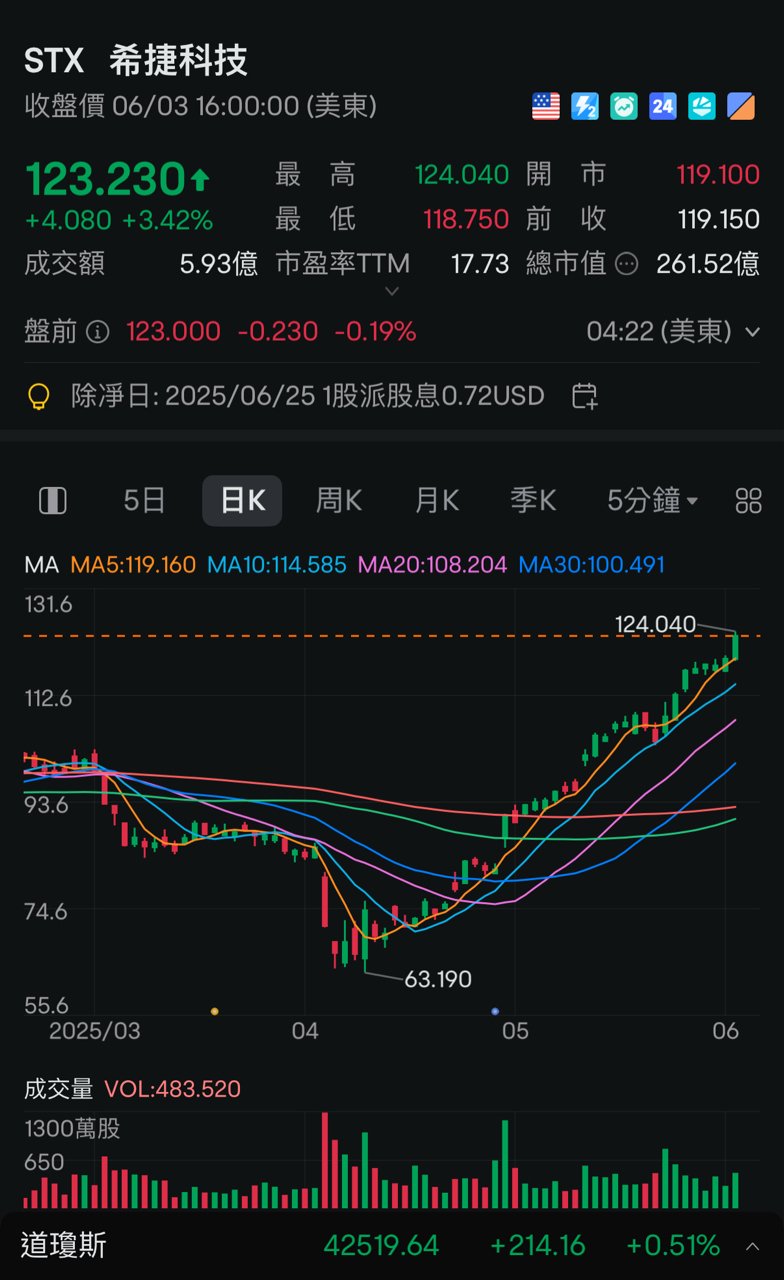Open the chart grid settings icon
The width and height of the screenshot is (784, 1280).
(748, 501)
